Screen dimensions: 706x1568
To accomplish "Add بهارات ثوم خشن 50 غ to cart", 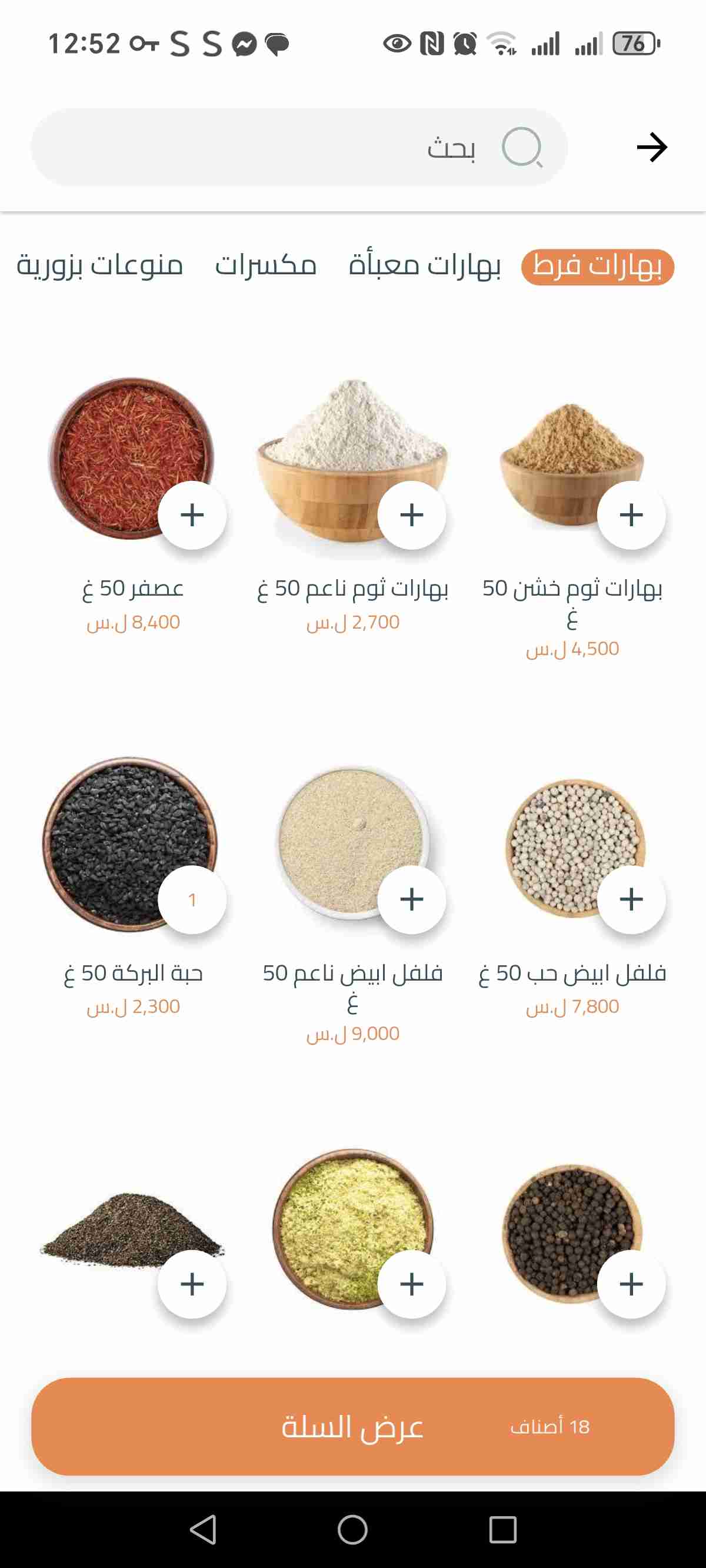I will click(x=631, y=515).
